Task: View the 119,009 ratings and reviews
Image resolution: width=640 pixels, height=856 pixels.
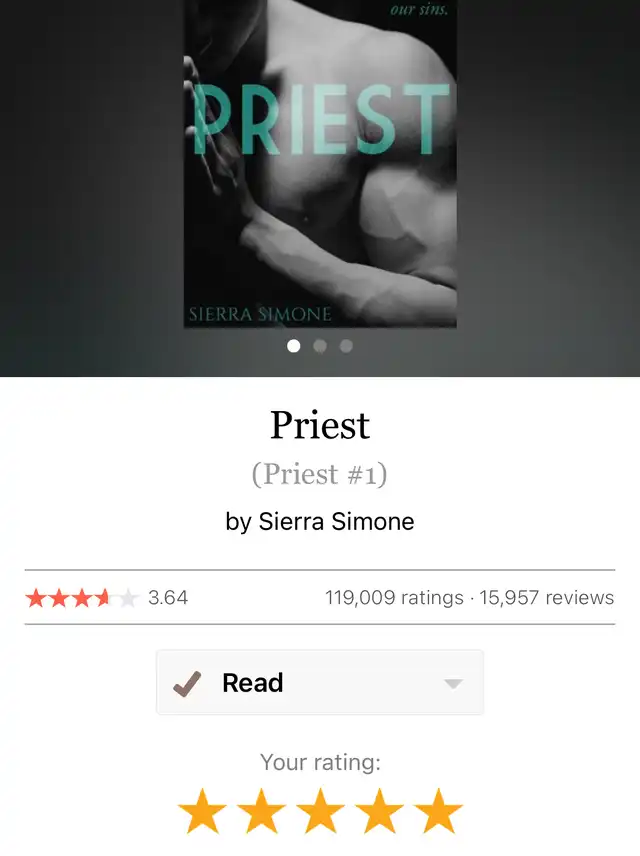Action: click(x=469, y=598)
